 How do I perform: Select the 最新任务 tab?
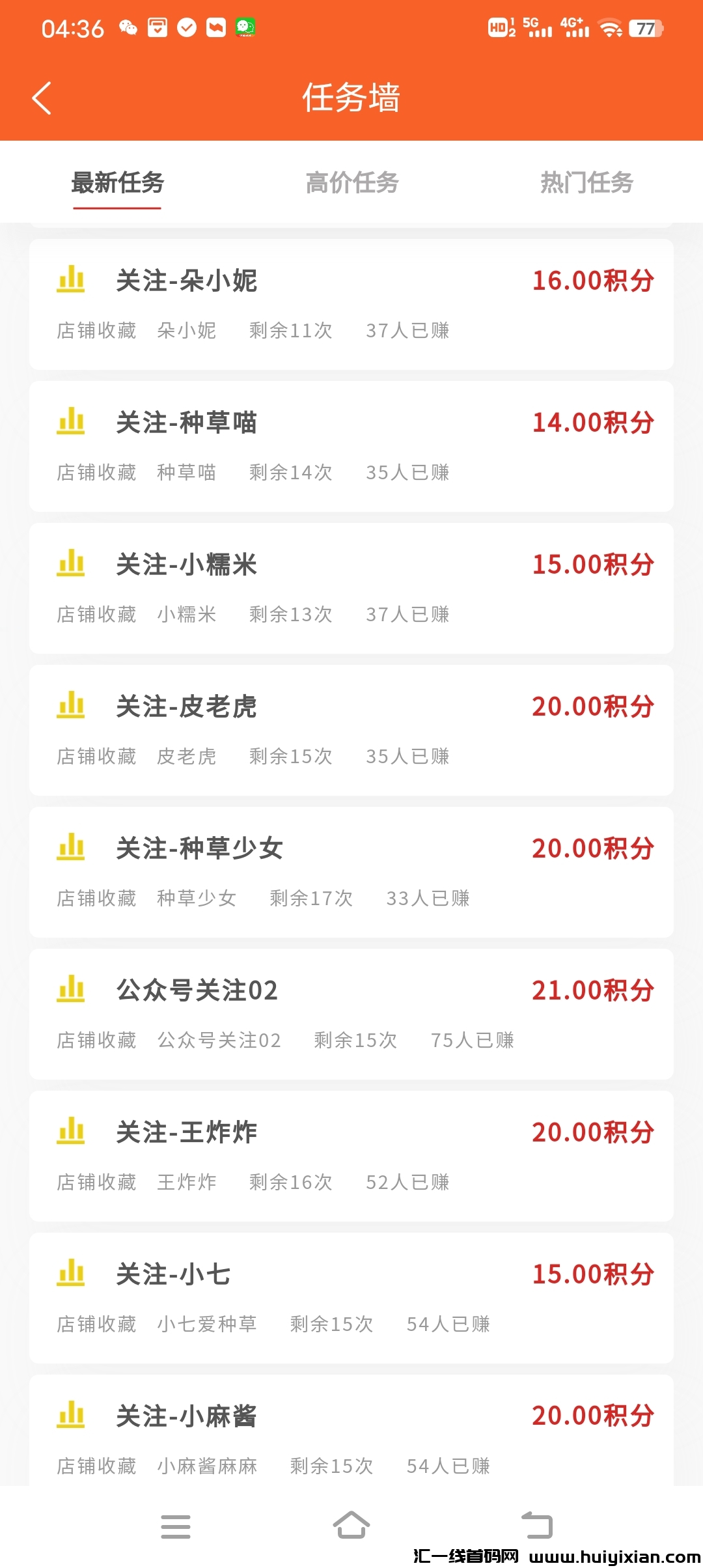(x=117, y=183)
